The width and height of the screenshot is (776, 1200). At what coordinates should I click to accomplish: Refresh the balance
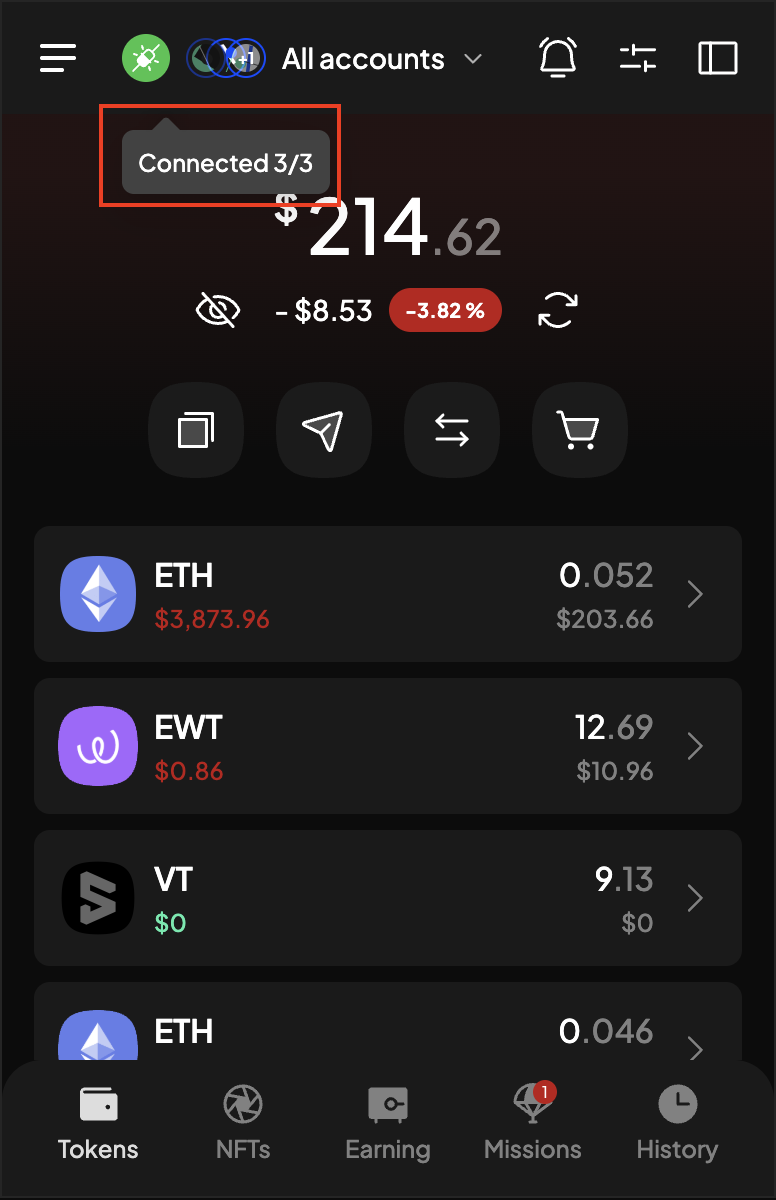[x=557, y=310]
